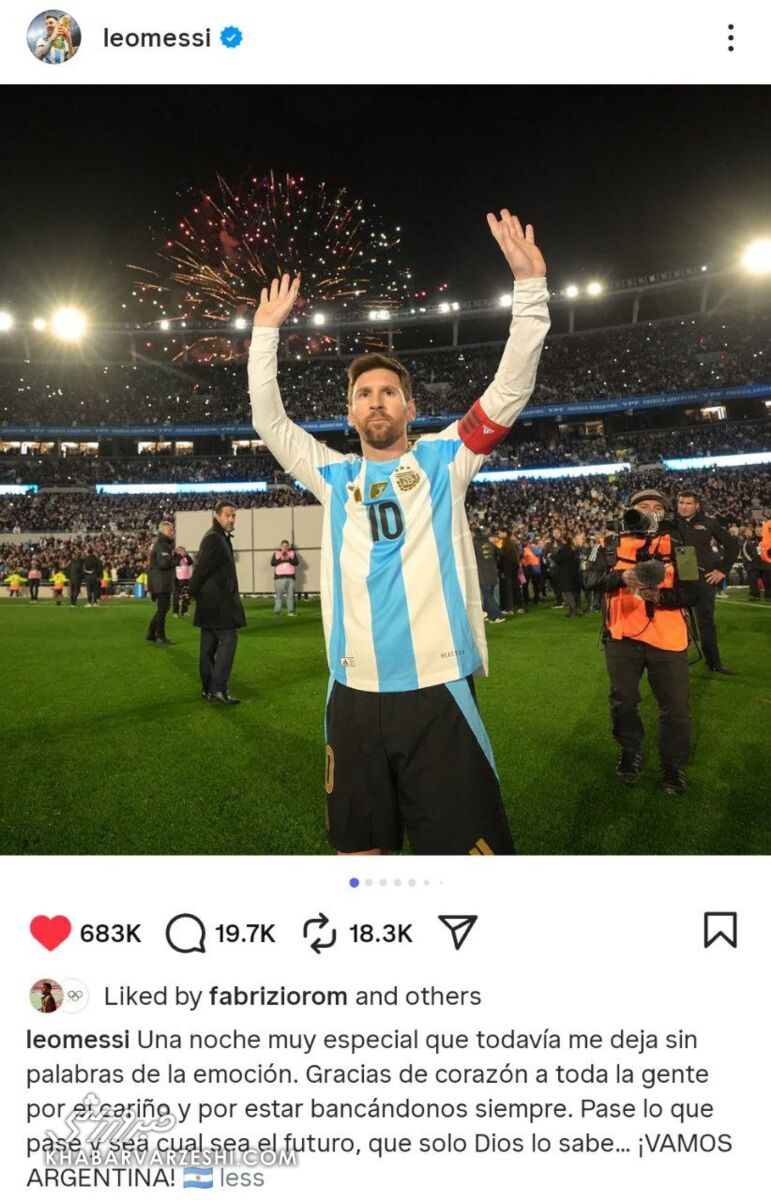Share the post with the paper plane
This screenshot has height=1200, width=771.
point(458,932)
